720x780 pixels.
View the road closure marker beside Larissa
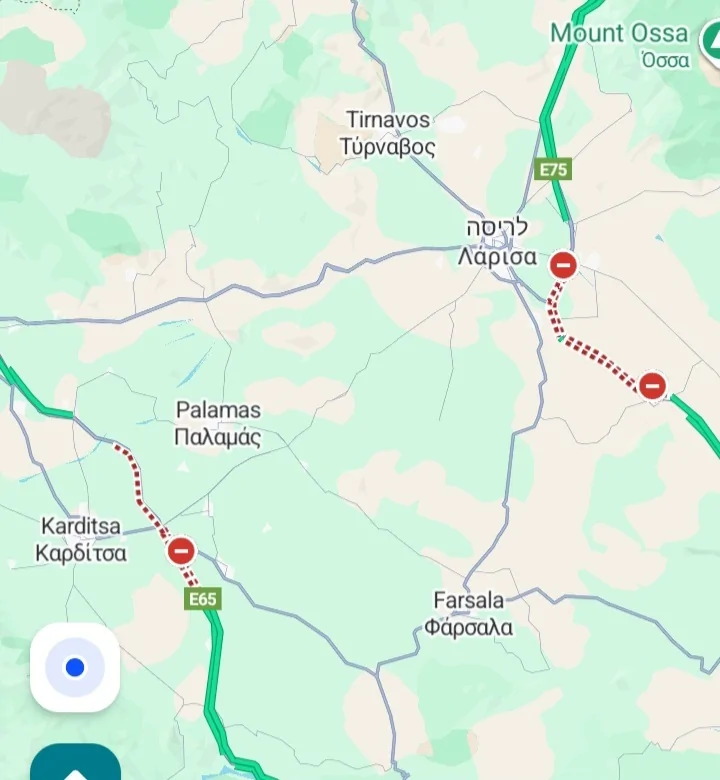(x=564, y=265)
